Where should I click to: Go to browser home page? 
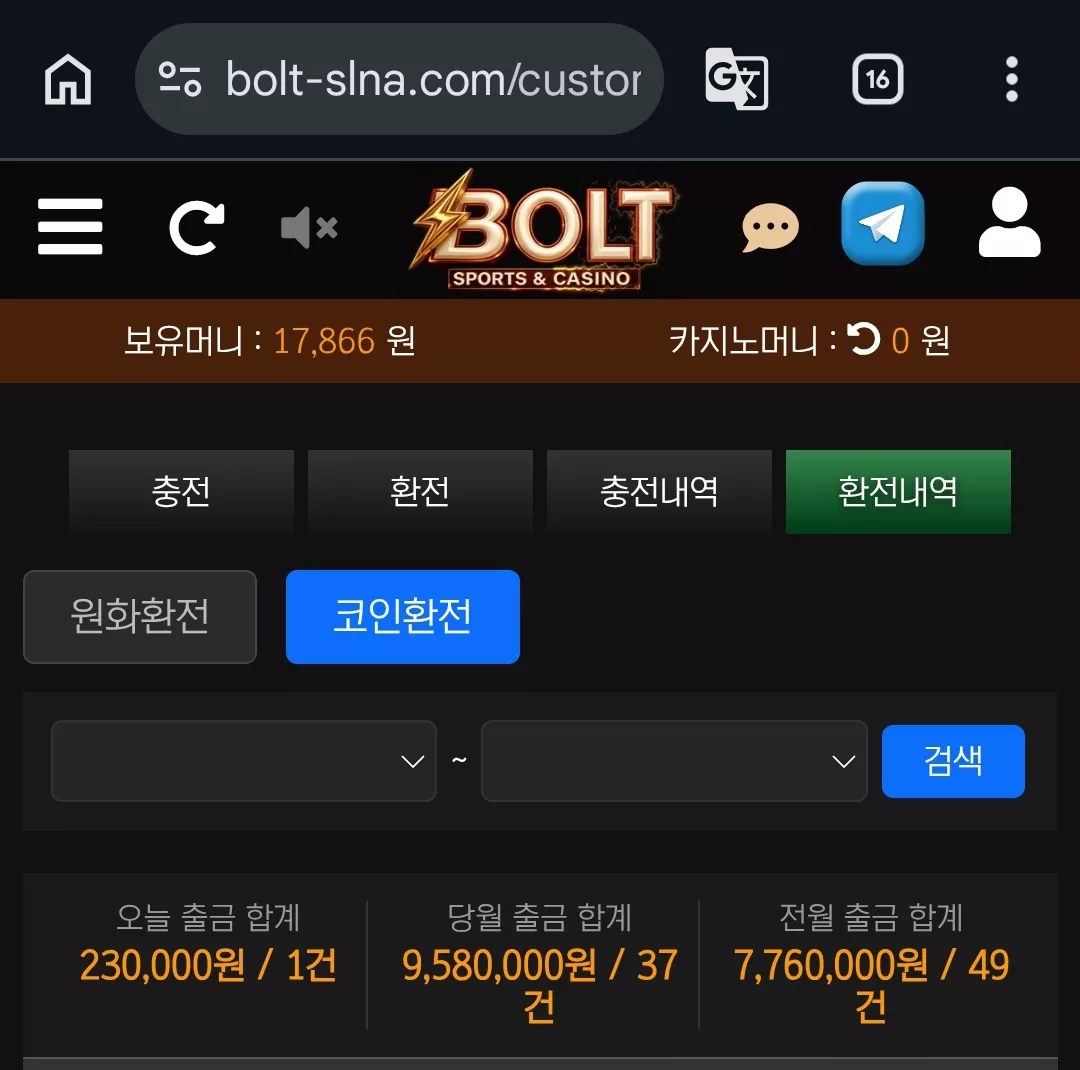point(68,80)
